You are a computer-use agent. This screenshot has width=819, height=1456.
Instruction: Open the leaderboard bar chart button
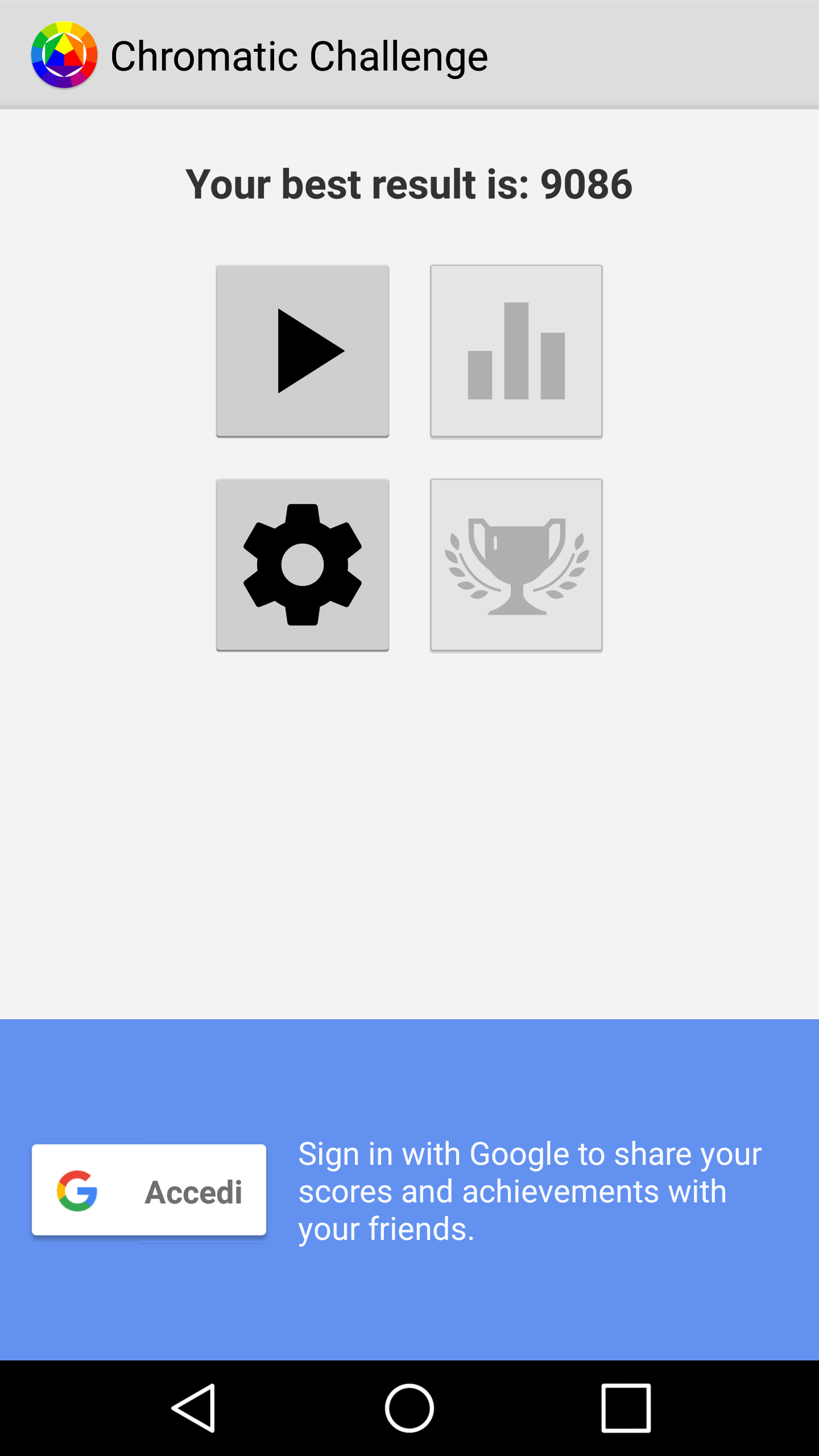[x=516, y=351]
